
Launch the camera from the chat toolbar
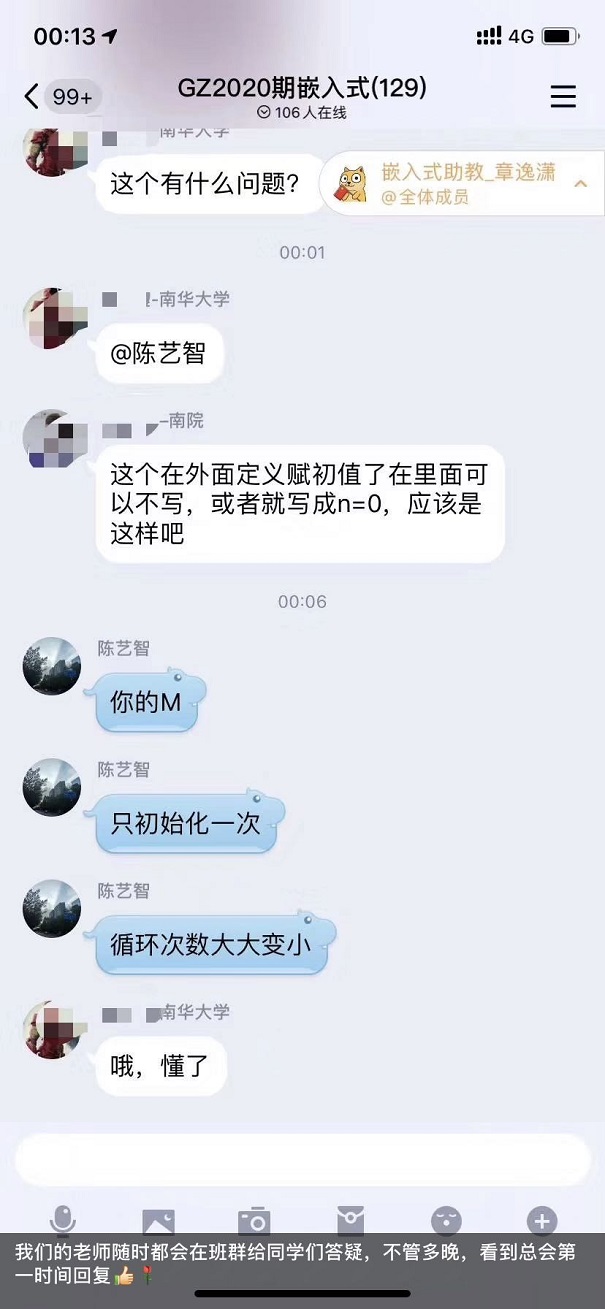(254, 1219)
